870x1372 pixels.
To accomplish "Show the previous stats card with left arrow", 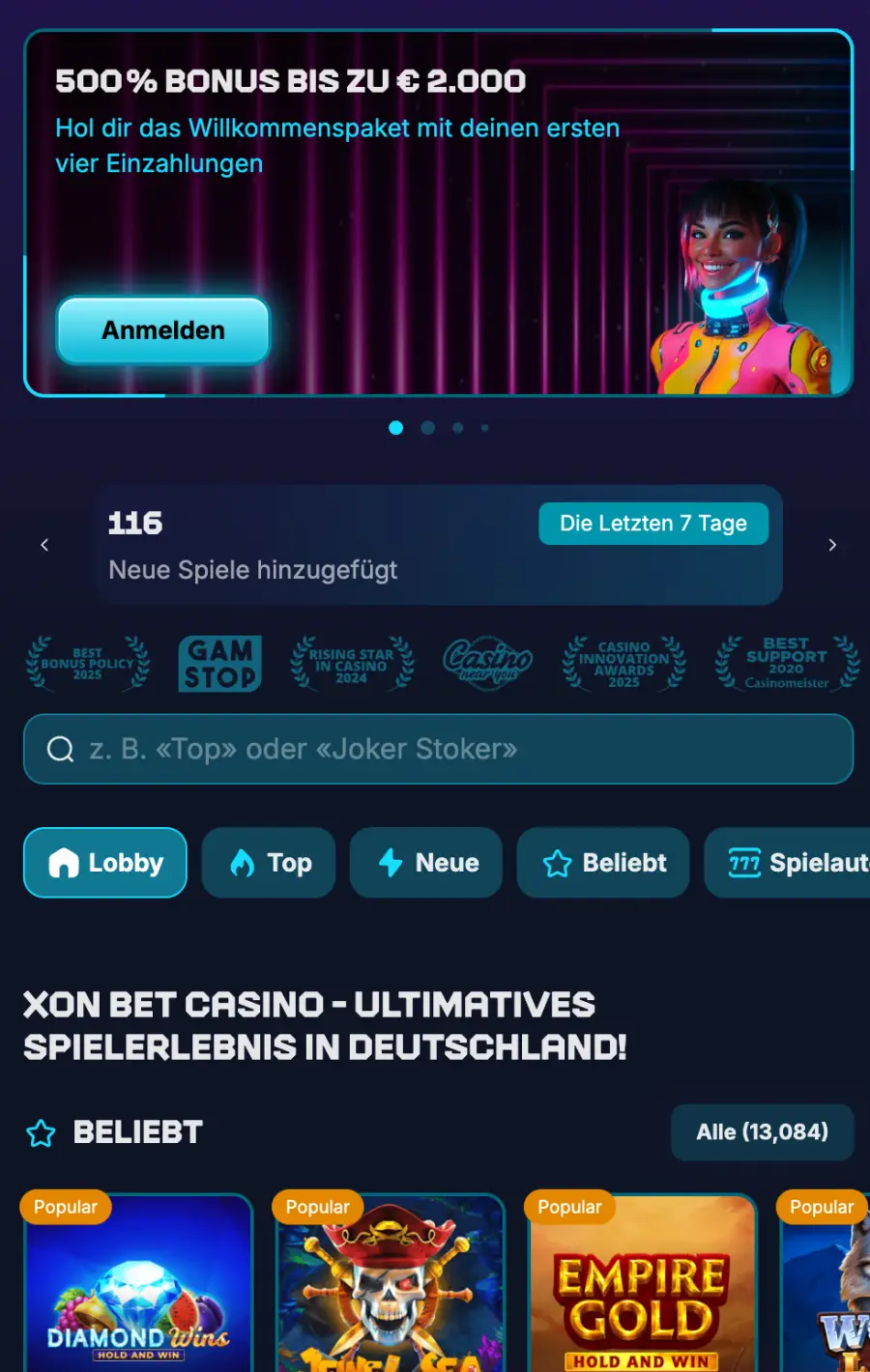I will (x=44, y=545).
